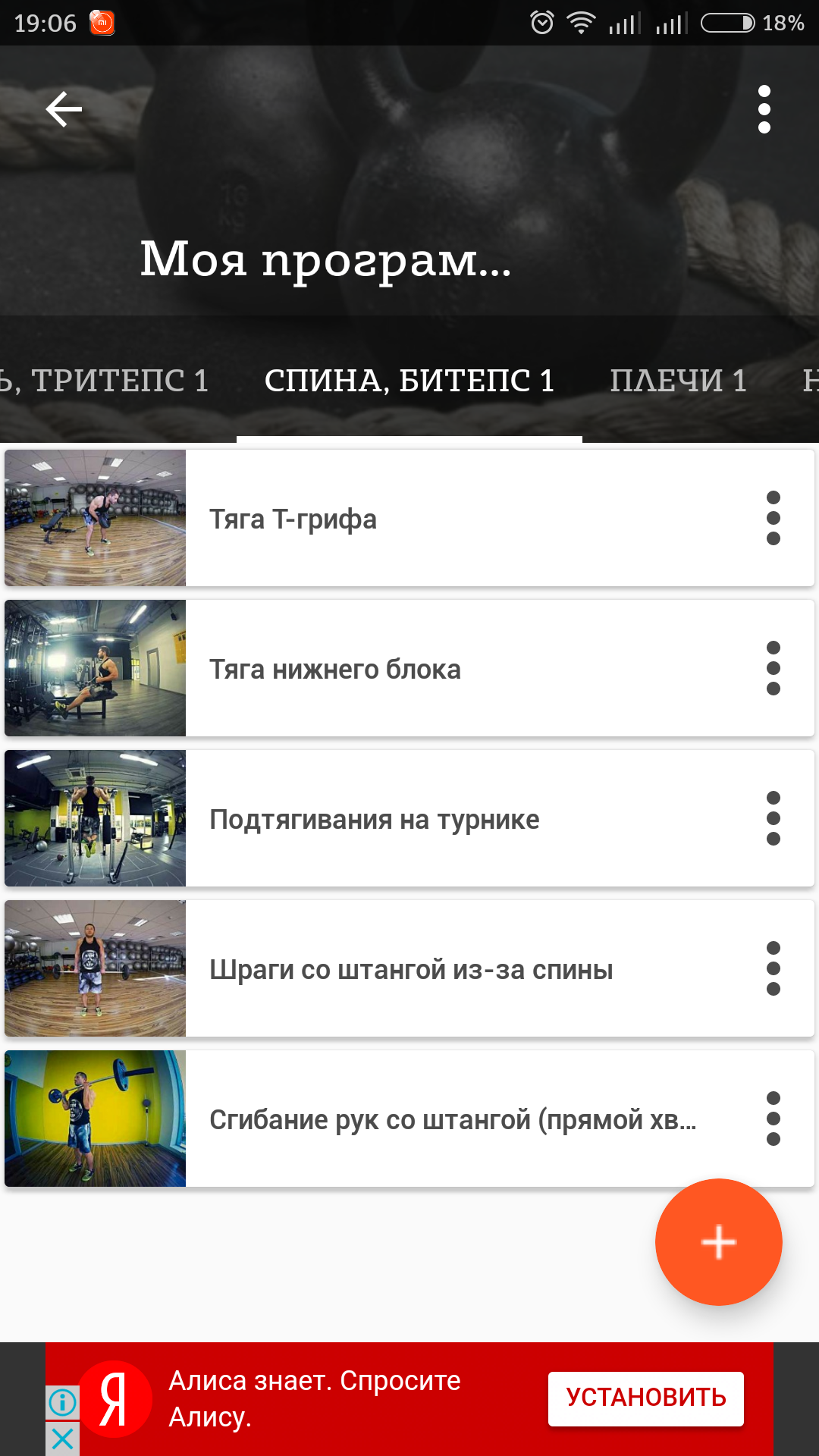Open Подтягивания на турнике exercise
The width and height of the screenshot is (819, 1456).
point(409,819)
